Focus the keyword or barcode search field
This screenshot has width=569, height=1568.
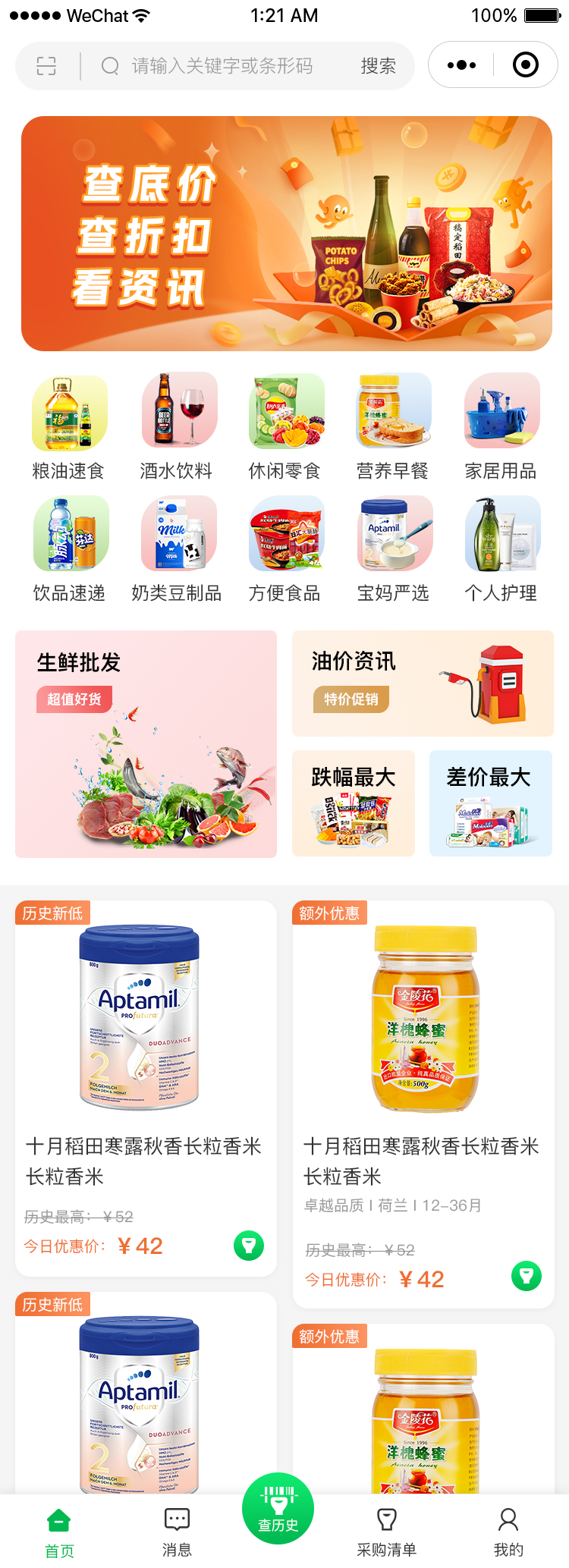[222, 66]
